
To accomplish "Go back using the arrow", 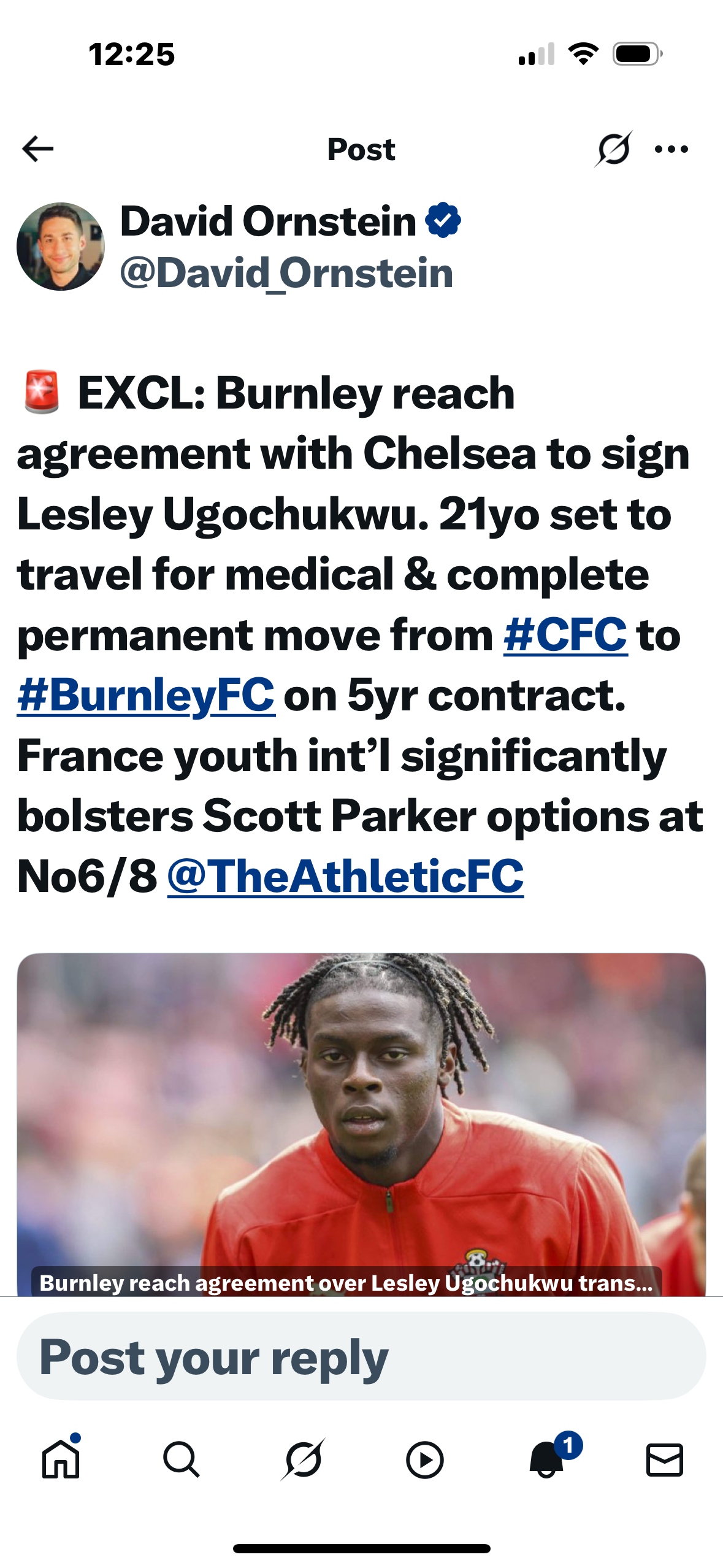I will (x=38, y=149).
